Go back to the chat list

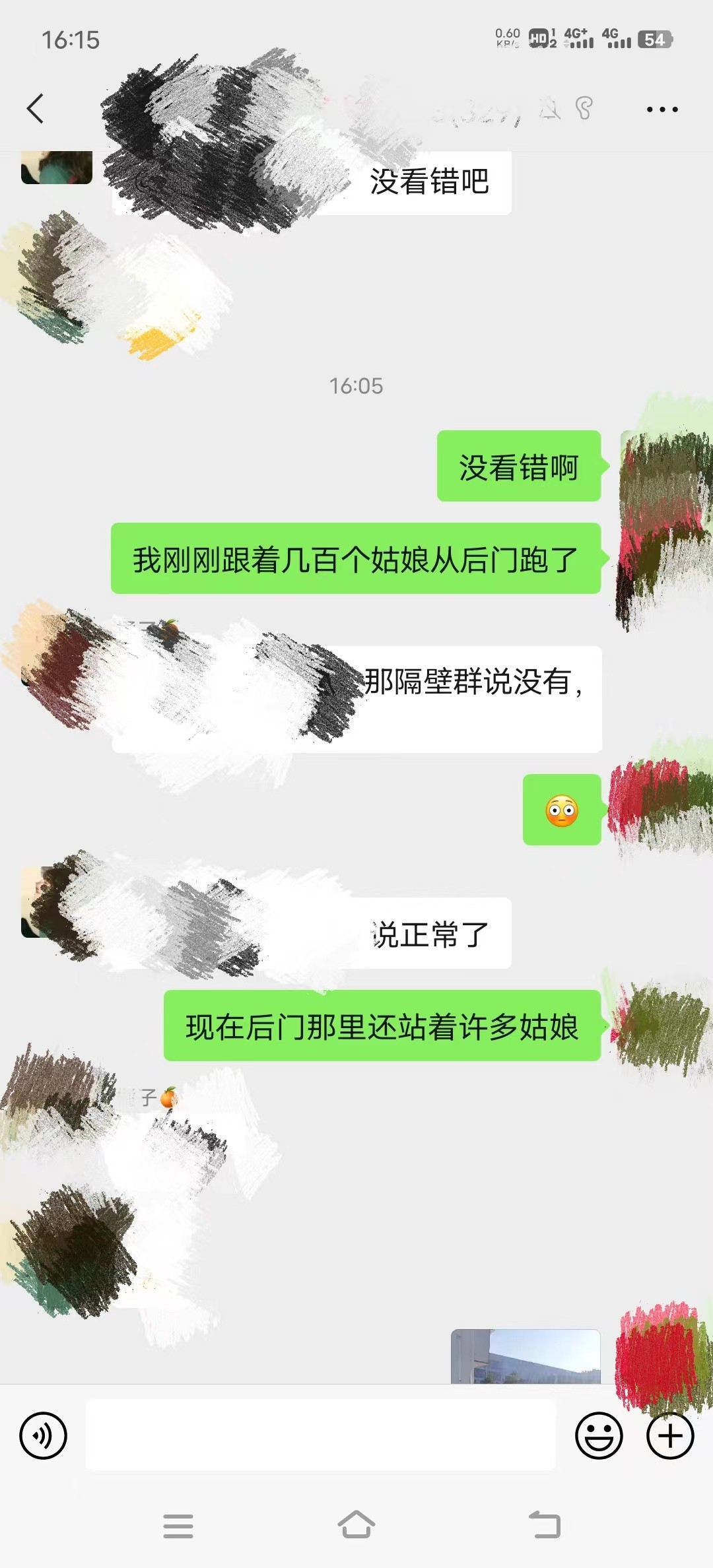click(36, 109)
